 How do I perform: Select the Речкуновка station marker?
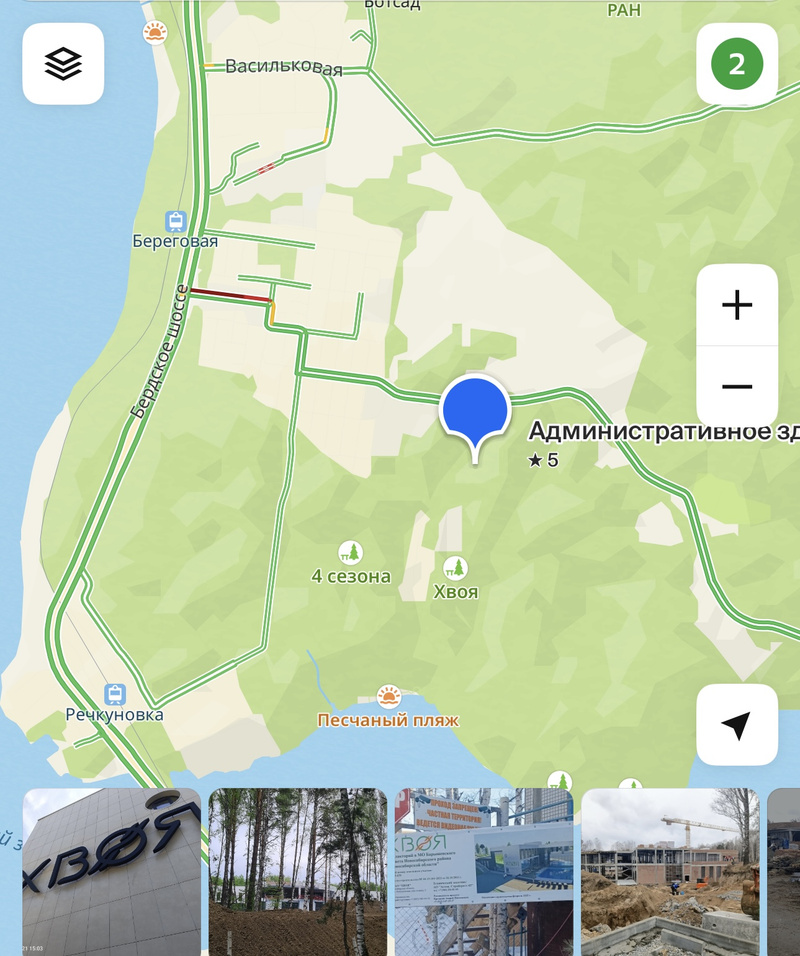tap(115, 694)
